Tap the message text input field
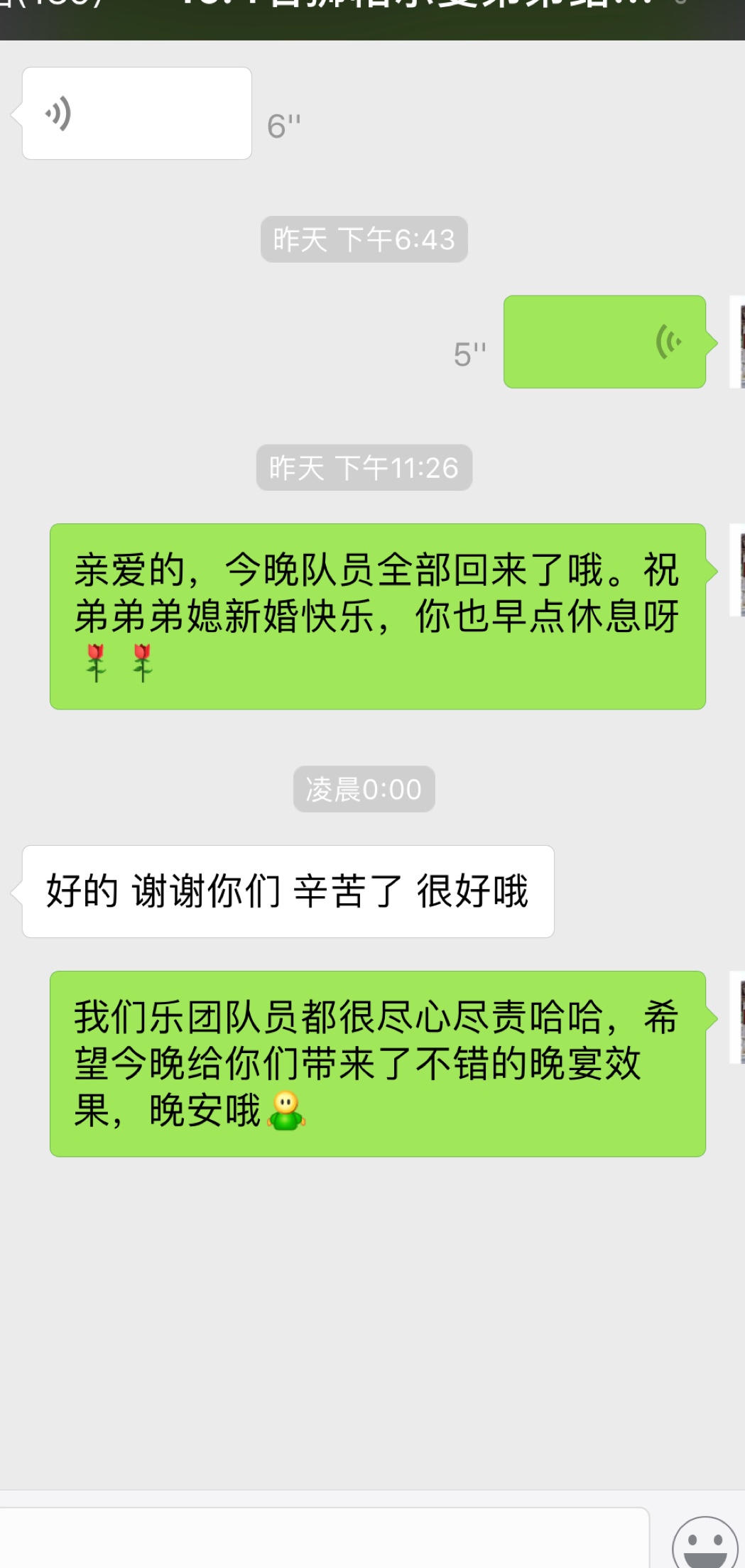Image resolution: width=745 pixels, height=1568 pixels. click(323, 1538)
